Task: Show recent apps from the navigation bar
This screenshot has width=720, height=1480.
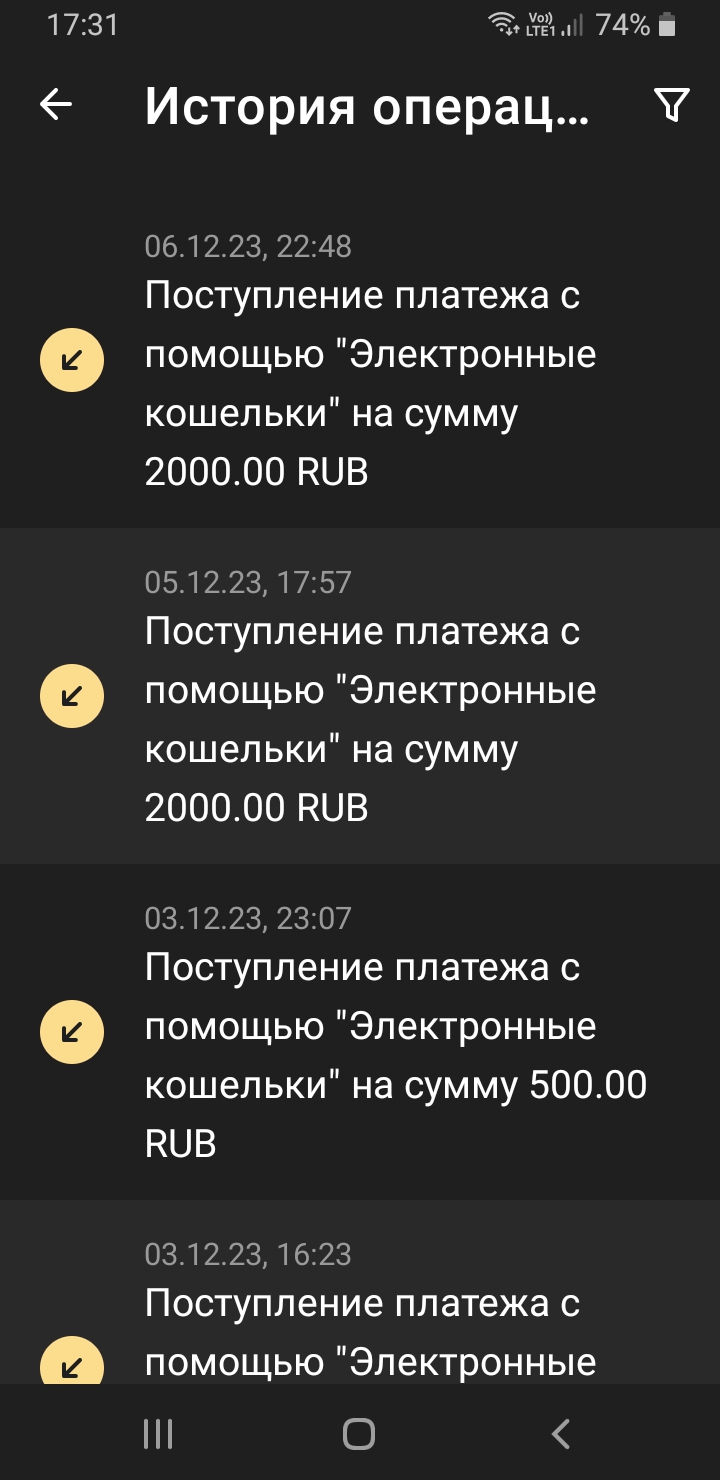Action: coord(158,1434)
